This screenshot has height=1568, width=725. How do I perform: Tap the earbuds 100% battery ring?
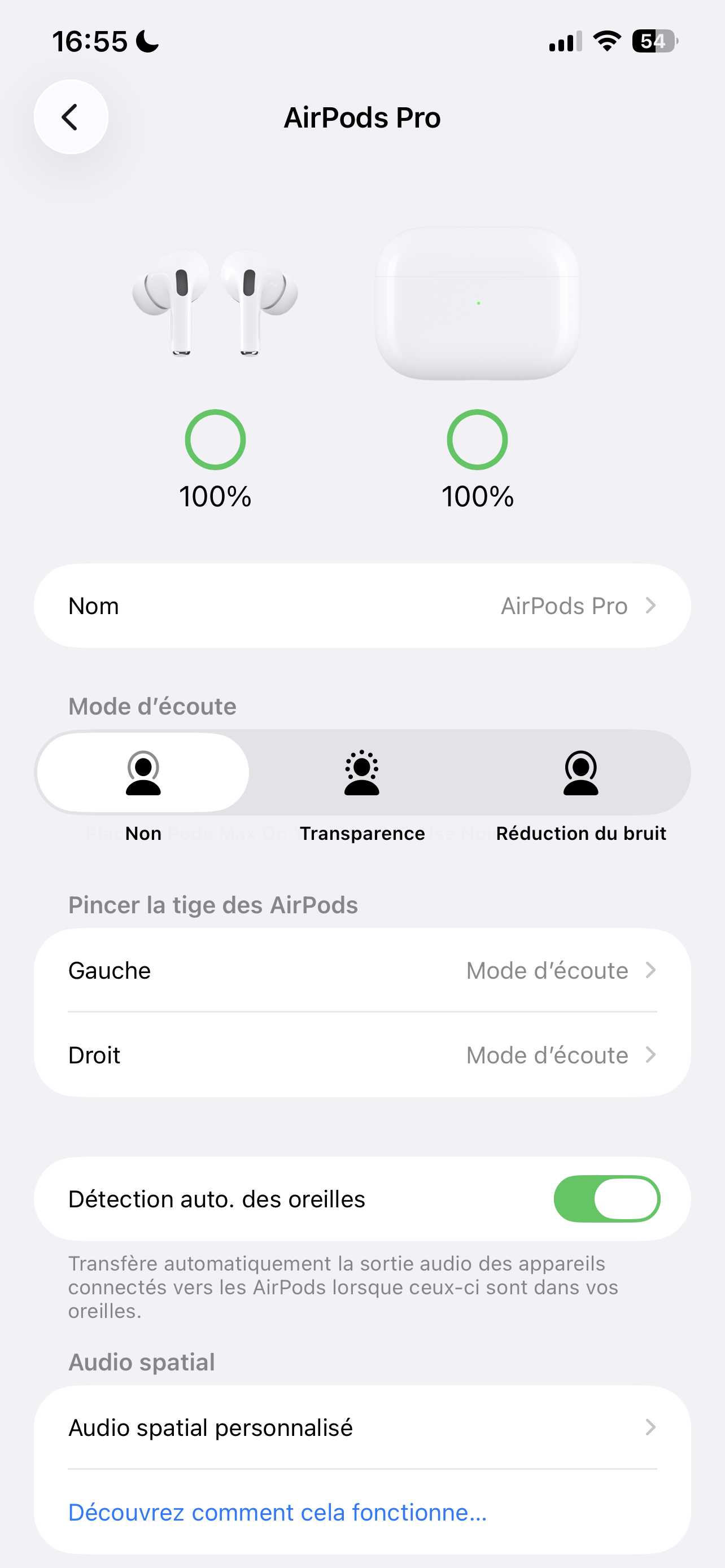[216, 440]
